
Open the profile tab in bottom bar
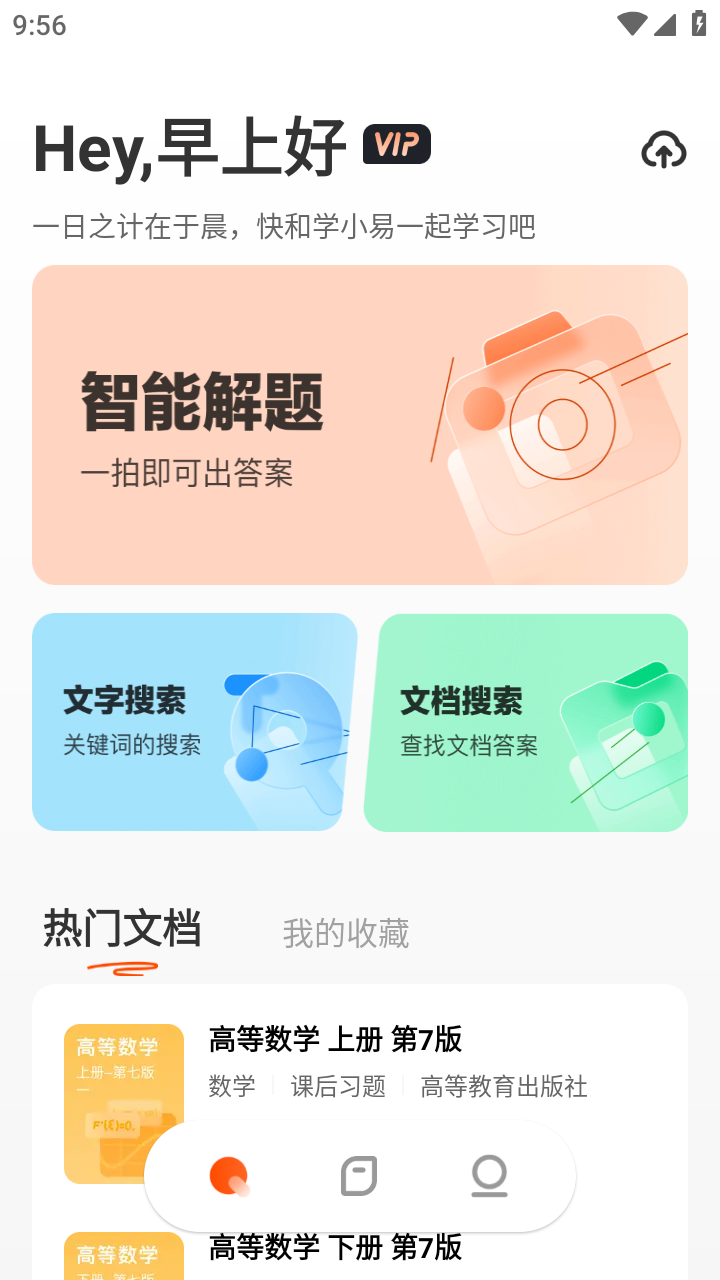click(x=490, y=1176)
